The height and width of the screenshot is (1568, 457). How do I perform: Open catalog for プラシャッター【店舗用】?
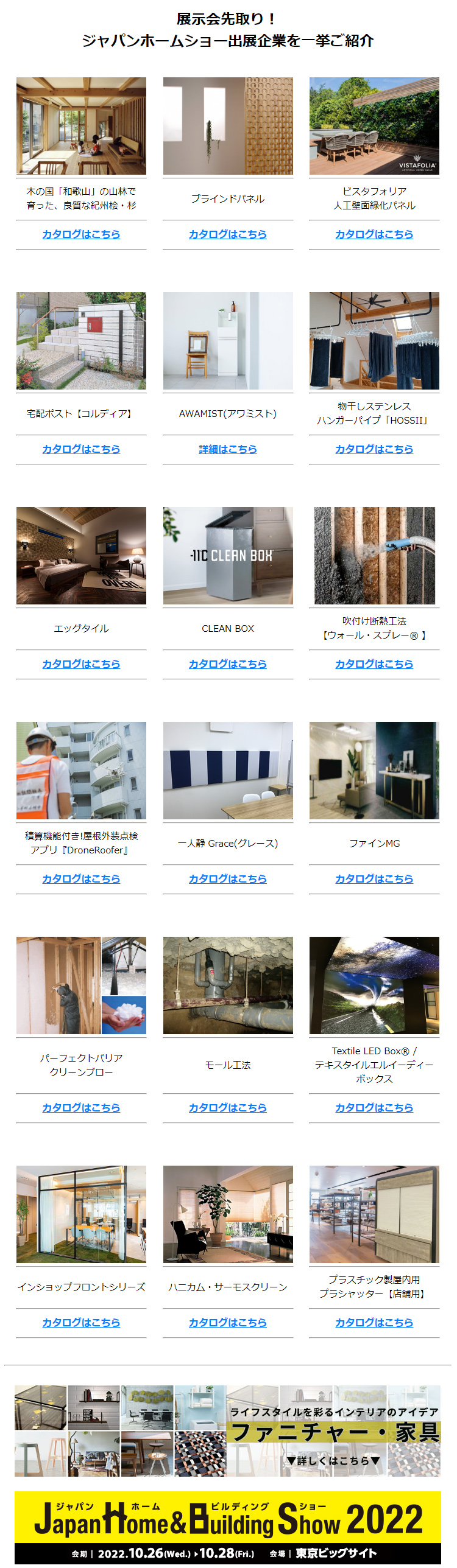374,1323
